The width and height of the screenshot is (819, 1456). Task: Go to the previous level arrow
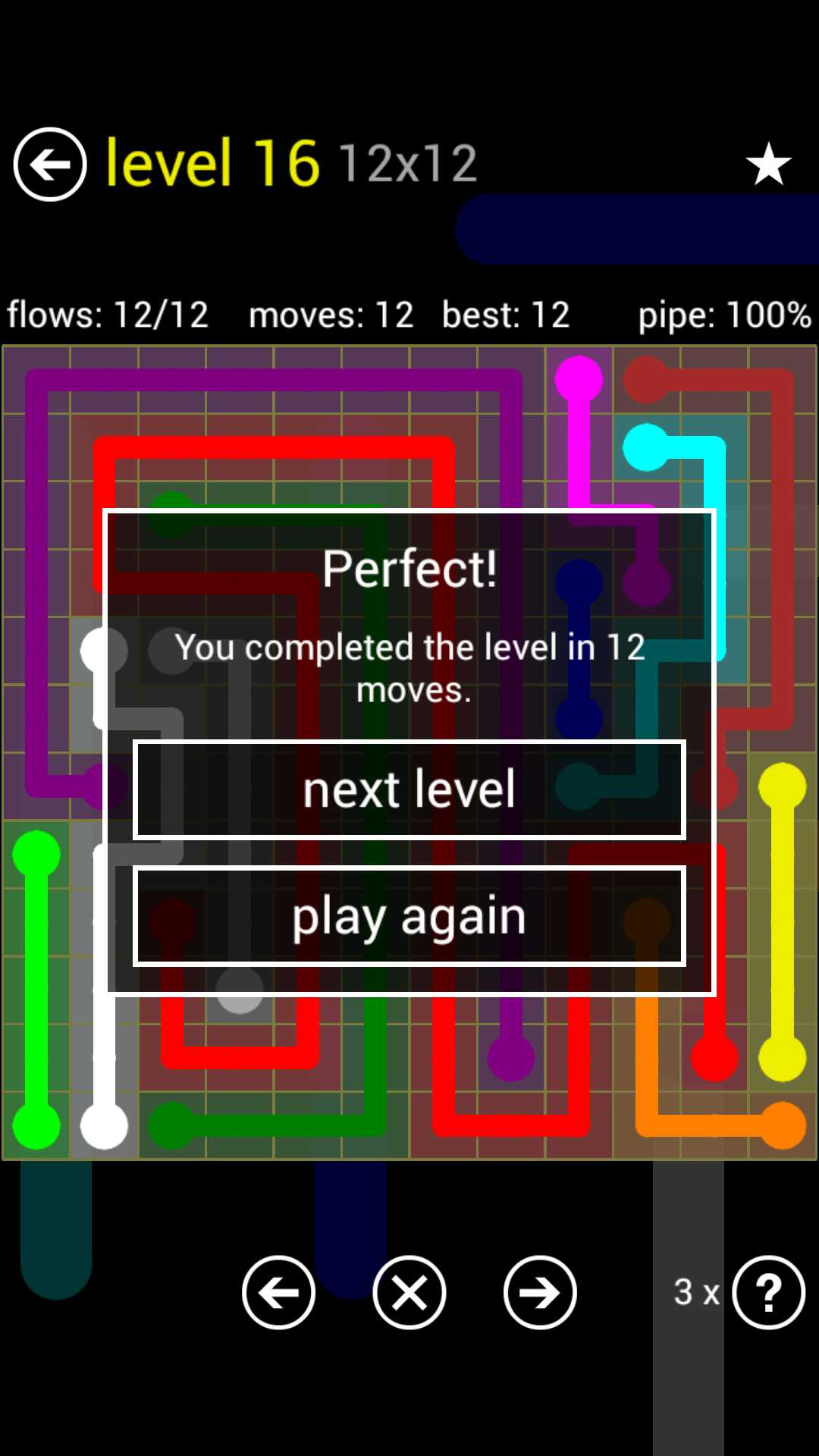(x=278, y=1292)
